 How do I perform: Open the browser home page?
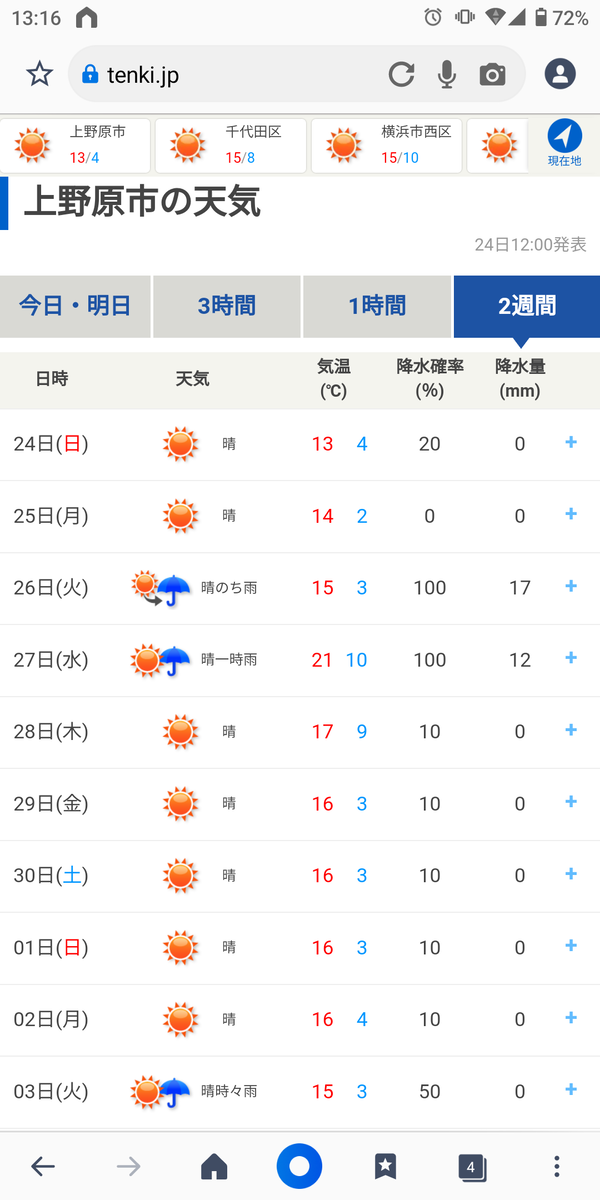click(x=214, y=1166)
